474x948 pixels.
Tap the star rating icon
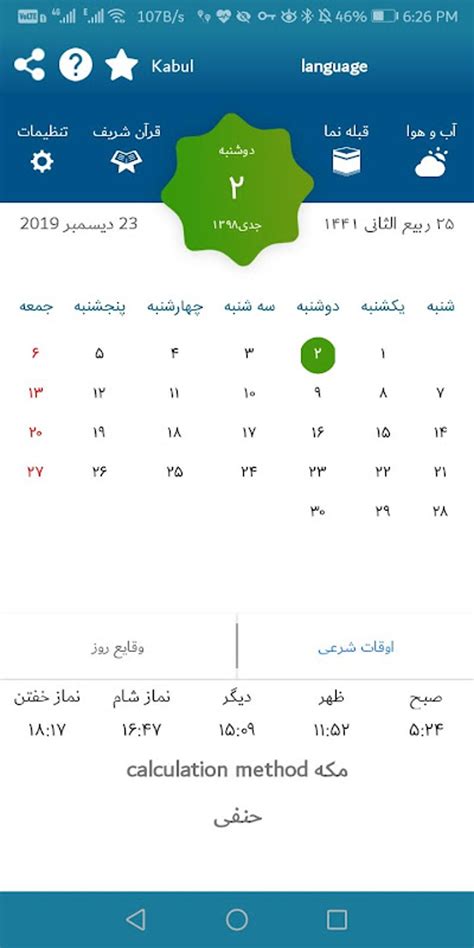tap(122, 65)
